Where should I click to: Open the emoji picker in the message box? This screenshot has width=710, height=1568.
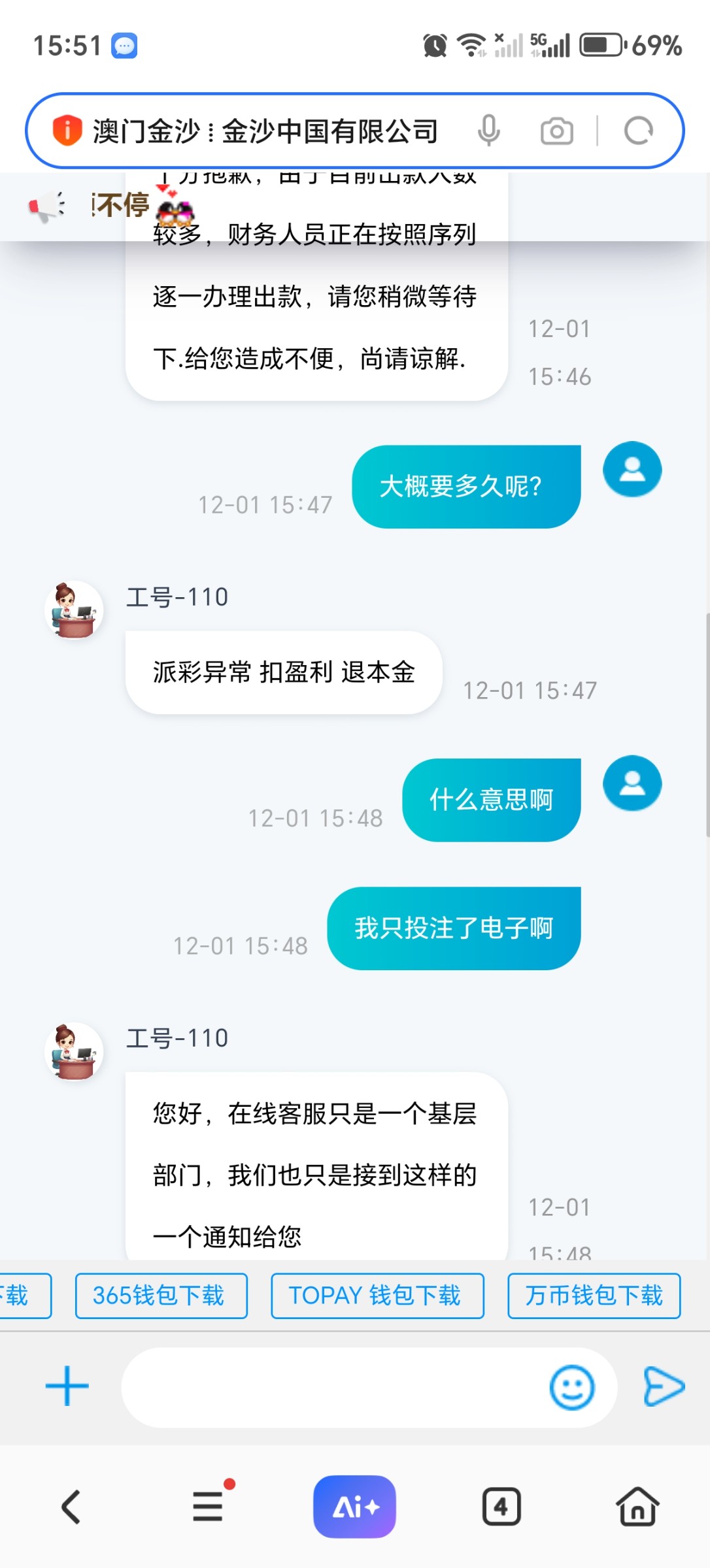pyautogui.click(x=571, y=1387)
